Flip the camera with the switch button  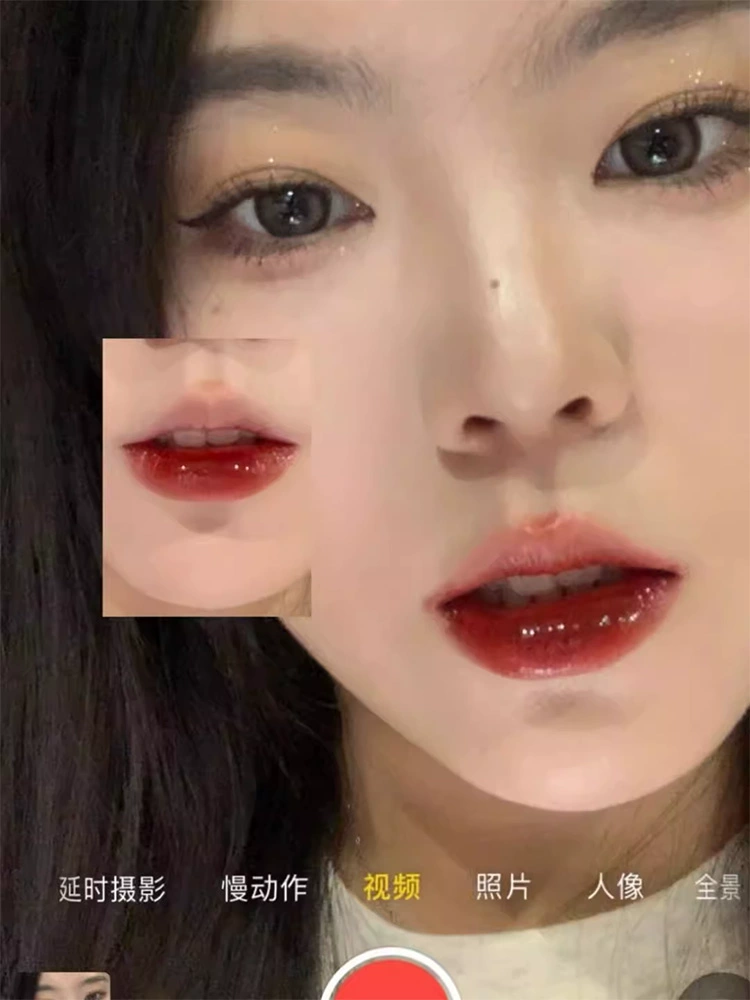point(721,987)
